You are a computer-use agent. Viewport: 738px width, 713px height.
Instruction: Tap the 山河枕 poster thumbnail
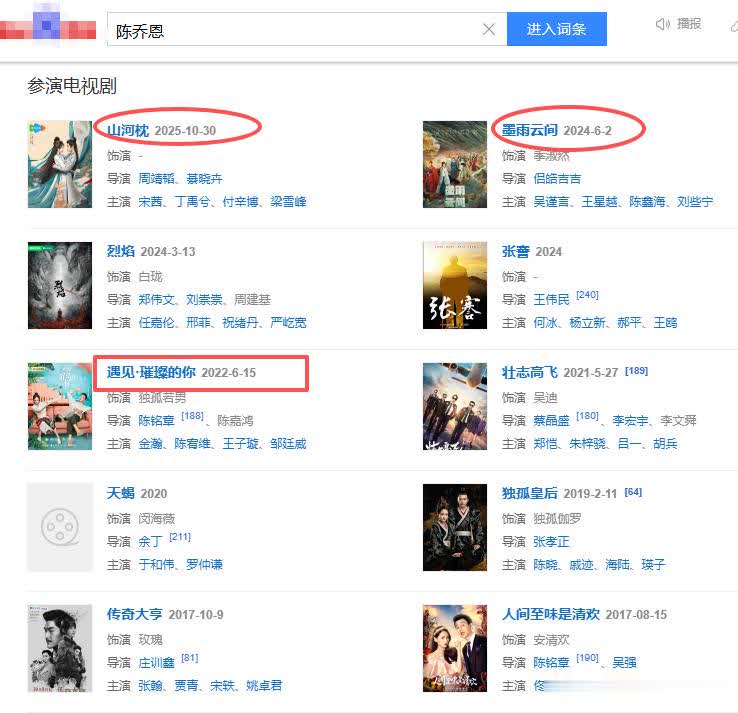tap(60, 165)
